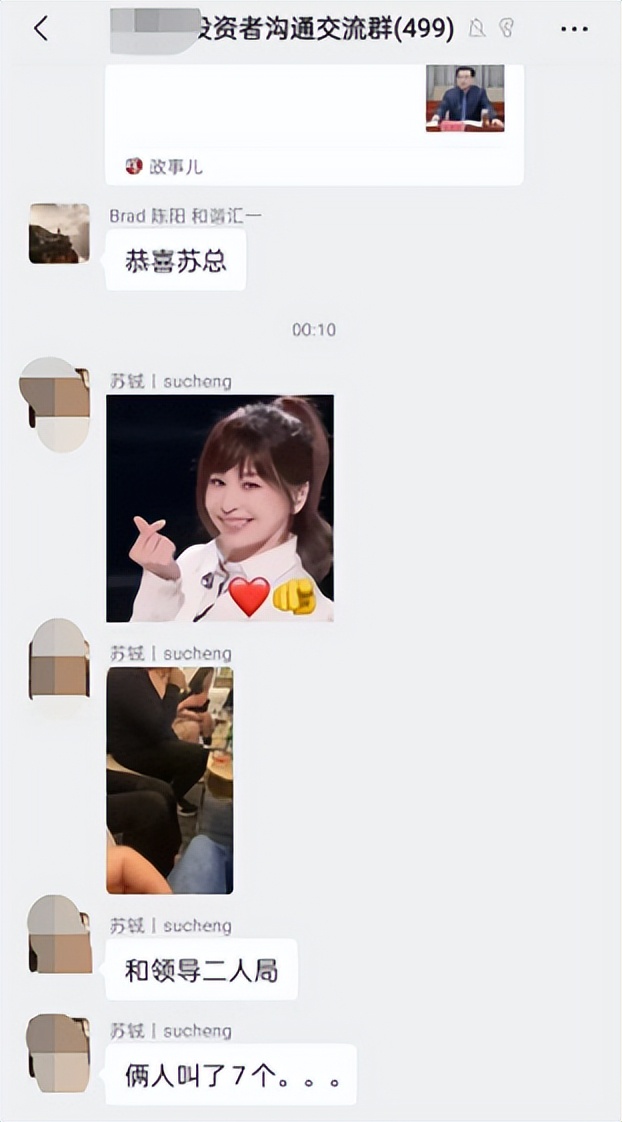Open the photo sent by sucheng
Screen dimensions: 622x1122
tap(170, 780)
